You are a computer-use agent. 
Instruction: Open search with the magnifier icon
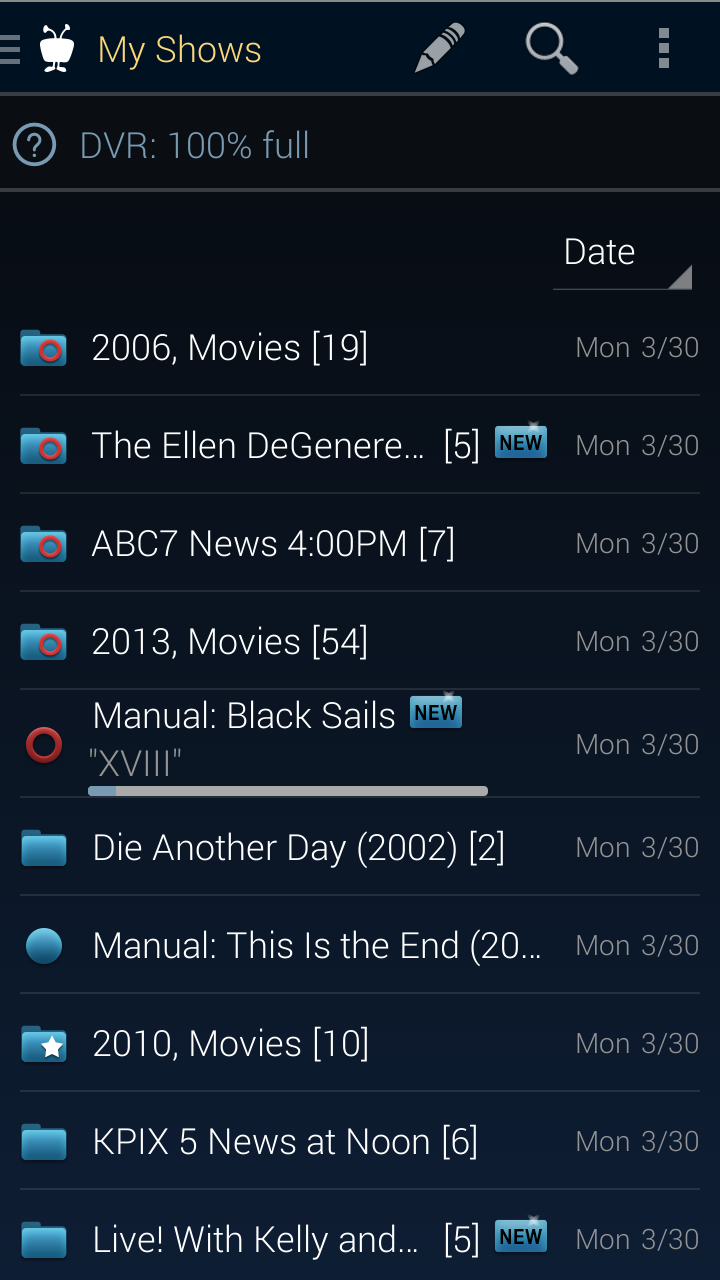click(550, 47)
